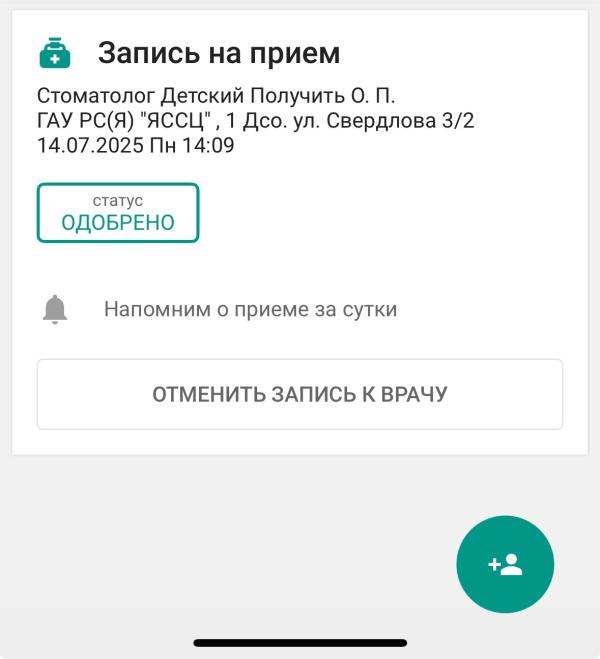Viewport: 600px width, 659px height.
Task: Tap the add person floating button
Action: (505, 564)
